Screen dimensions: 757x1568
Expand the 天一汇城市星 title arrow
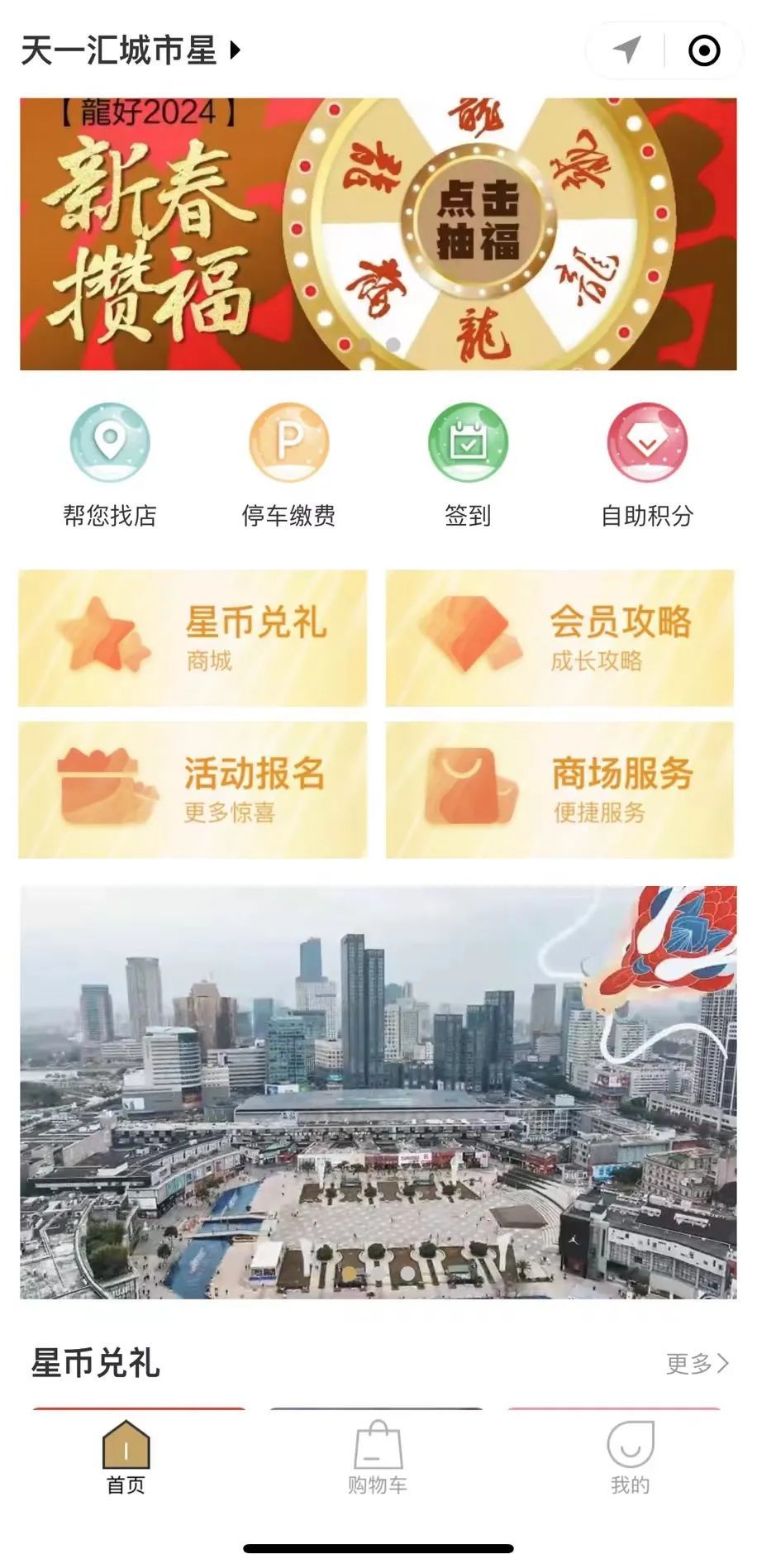coord(235,51)
